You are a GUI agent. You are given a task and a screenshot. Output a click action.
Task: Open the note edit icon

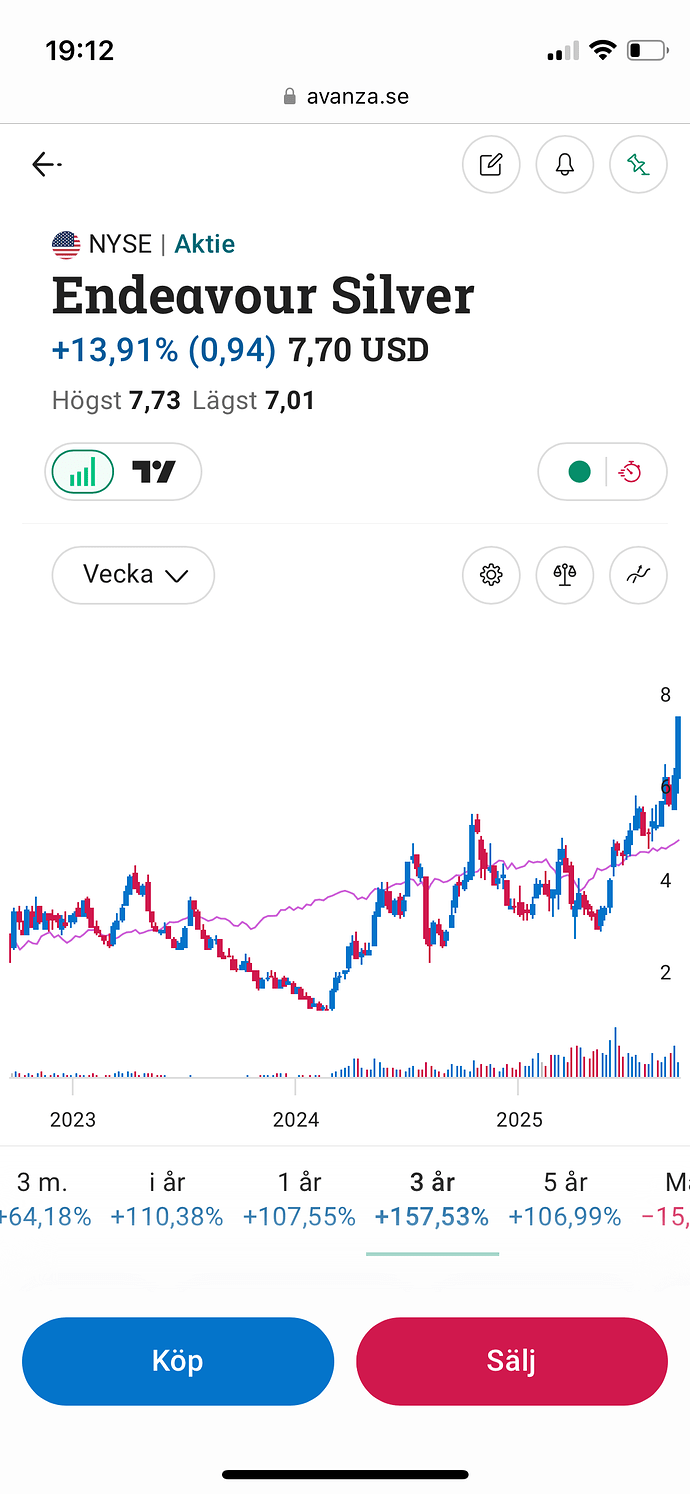point(491,164)
